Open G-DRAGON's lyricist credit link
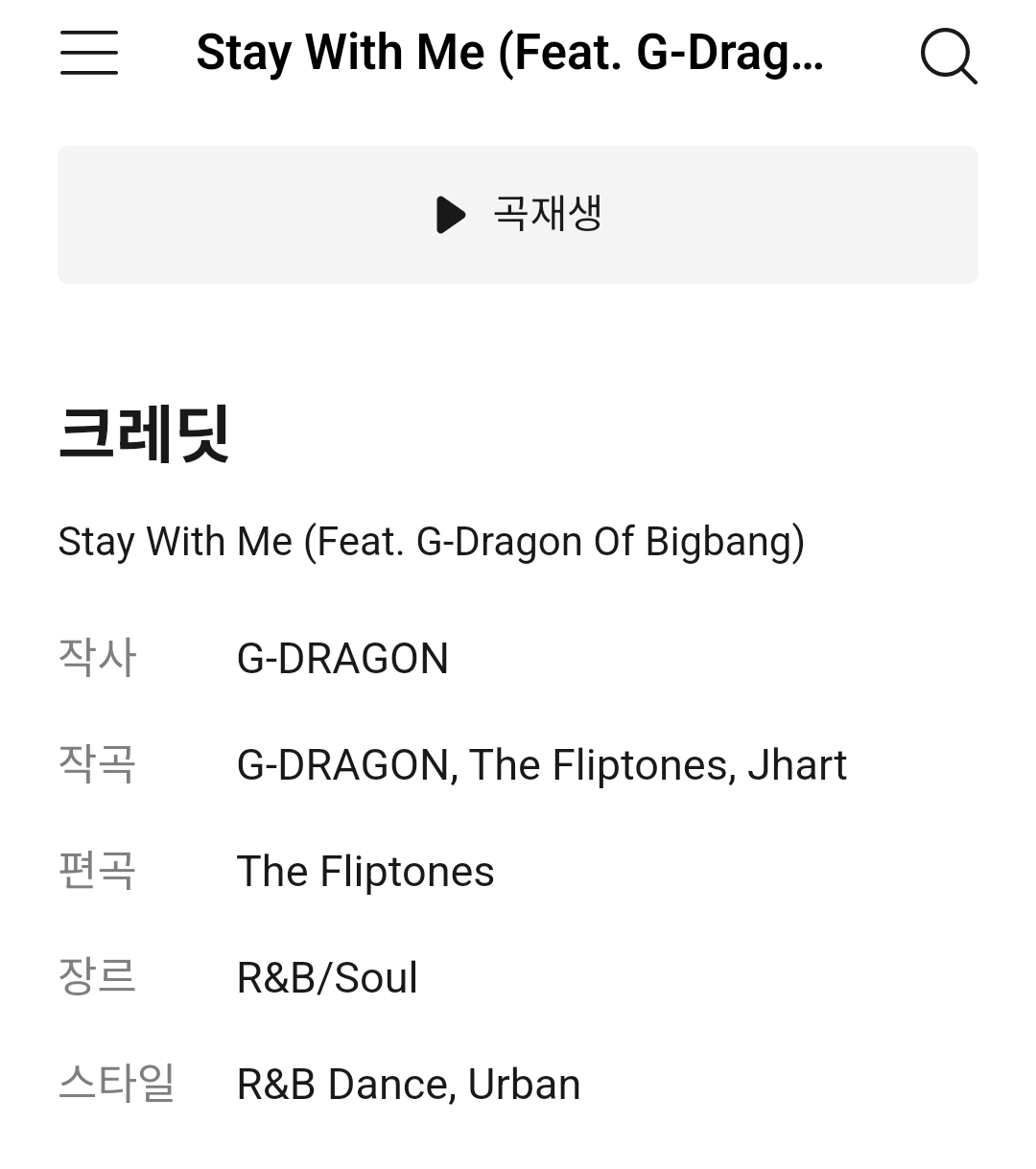The height and width of the screenshot is (1169, 1036). (342, 658)
